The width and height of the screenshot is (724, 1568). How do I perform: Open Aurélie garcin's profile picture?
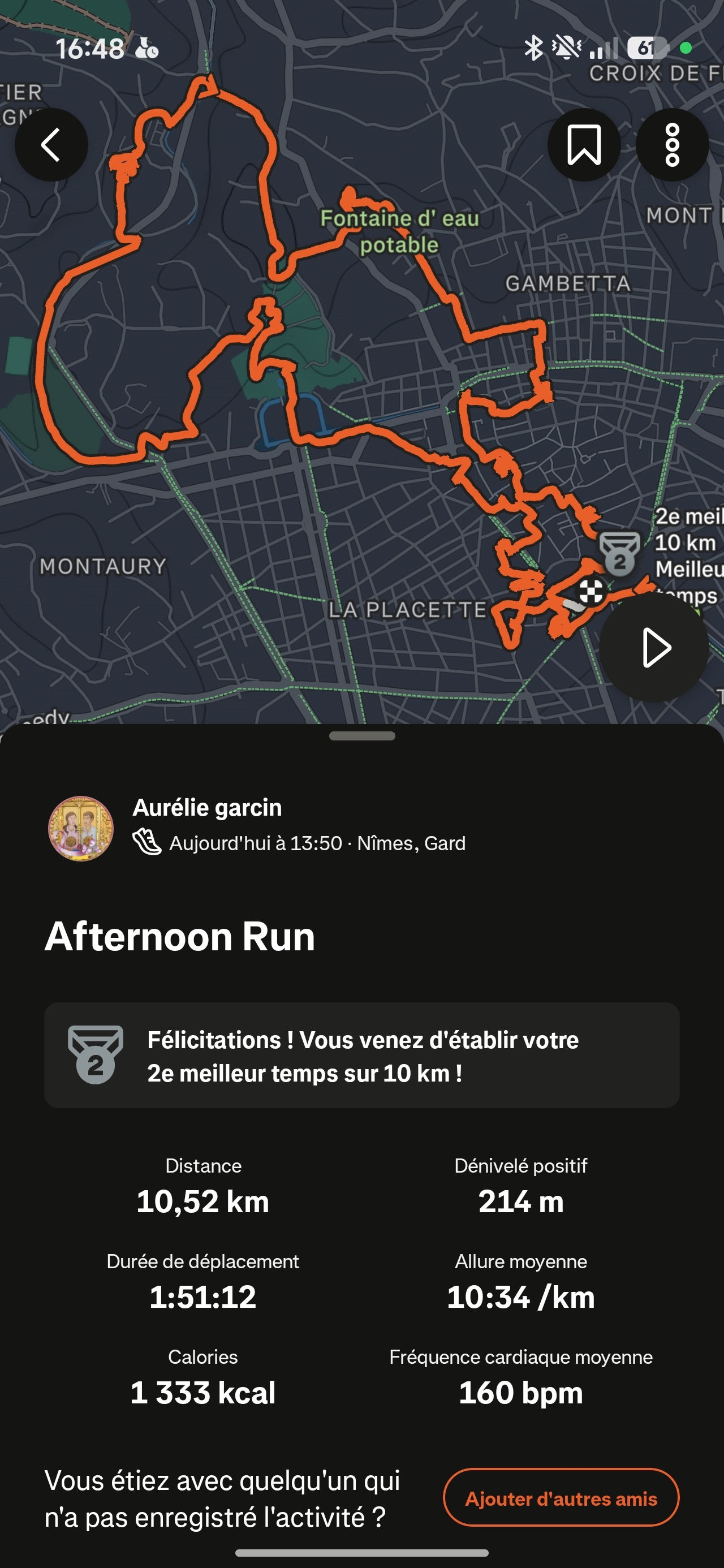tap(81, 828)
